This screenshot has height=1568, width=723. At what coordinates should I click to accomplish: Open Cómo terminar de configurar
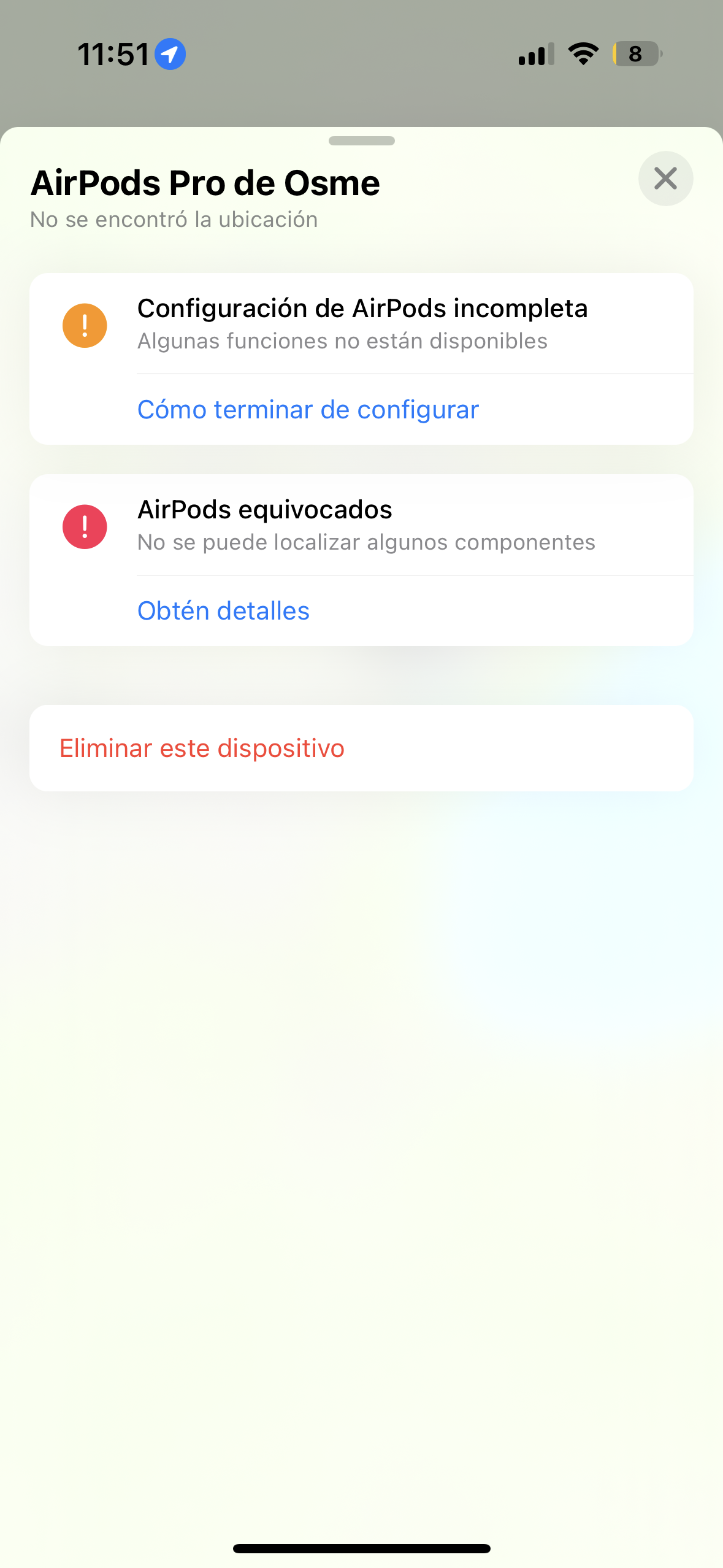coord(308,410)
